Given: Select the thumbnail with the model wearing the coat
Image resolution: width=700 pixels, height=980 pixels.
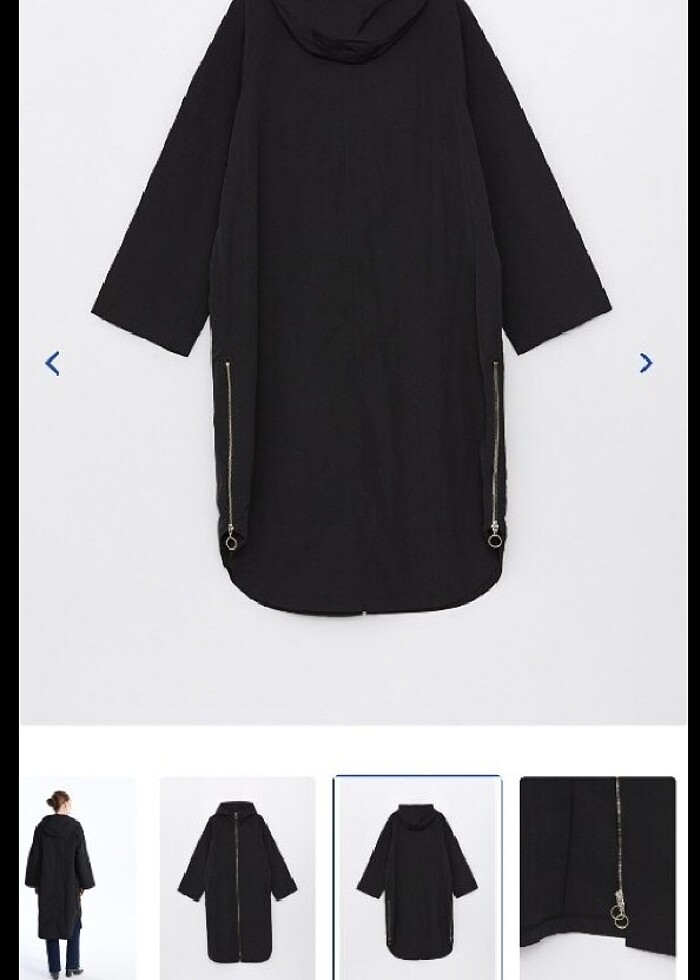Looking at the screenshot, I should (x=60, y=877).
